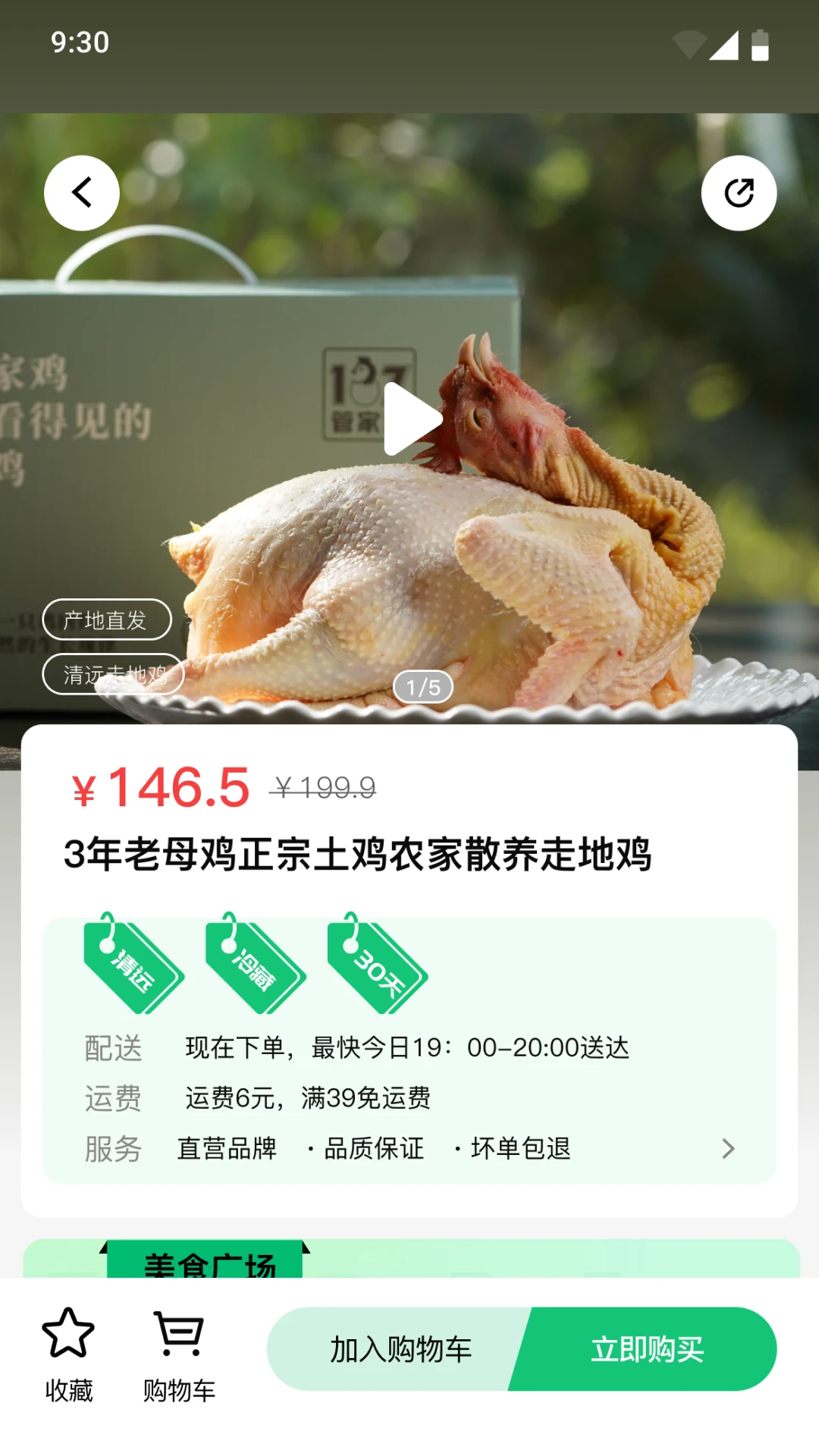Image resolution: width=819 pixels, height=1456 pixels.
Task: Tap 收藏 to favorite this item
Action: tap(68, 1355)
